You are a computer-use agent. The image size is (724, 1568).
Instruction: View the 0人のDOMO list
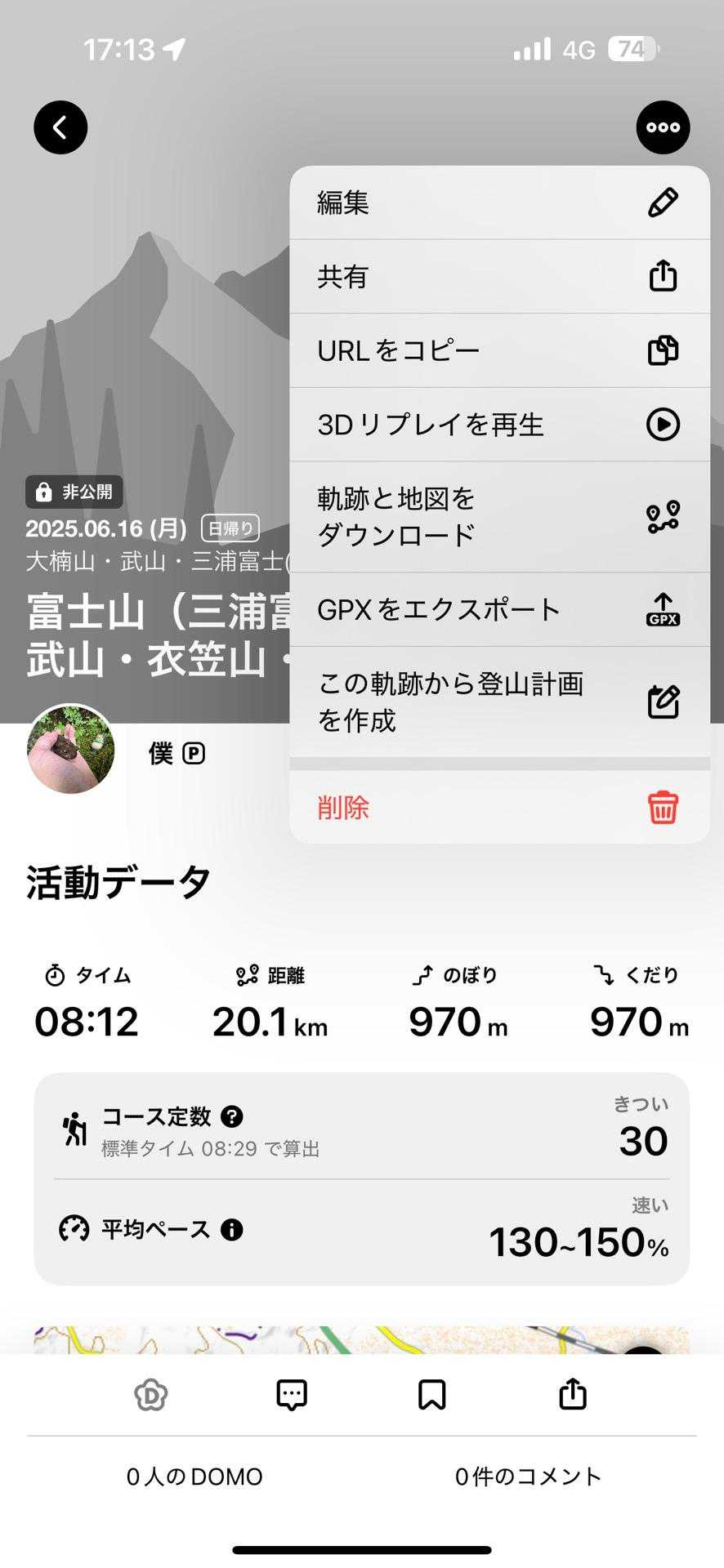coord(194,1477)
